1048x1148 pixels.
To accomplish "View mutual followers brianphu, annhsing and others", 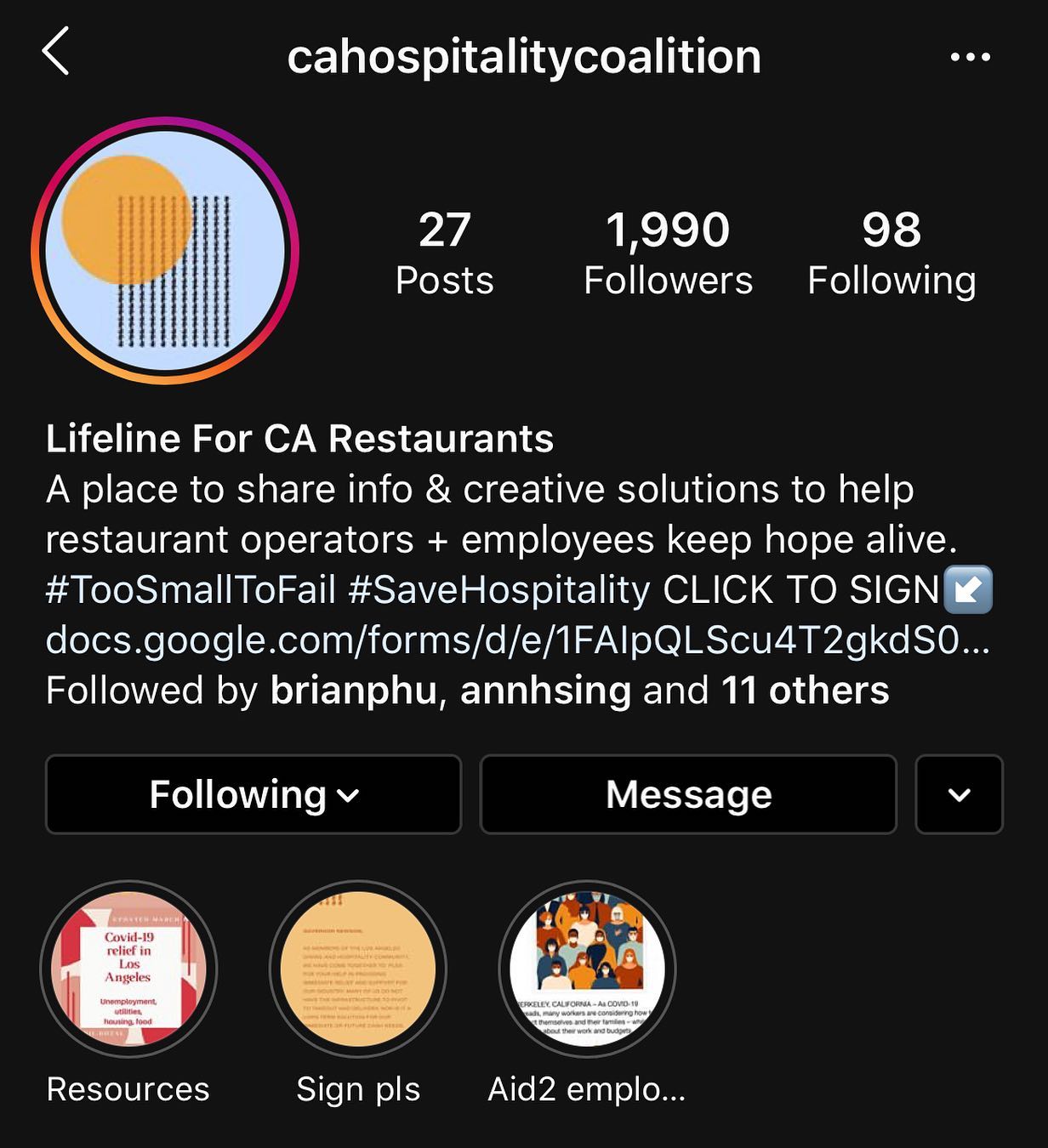I will click(466, 691).
